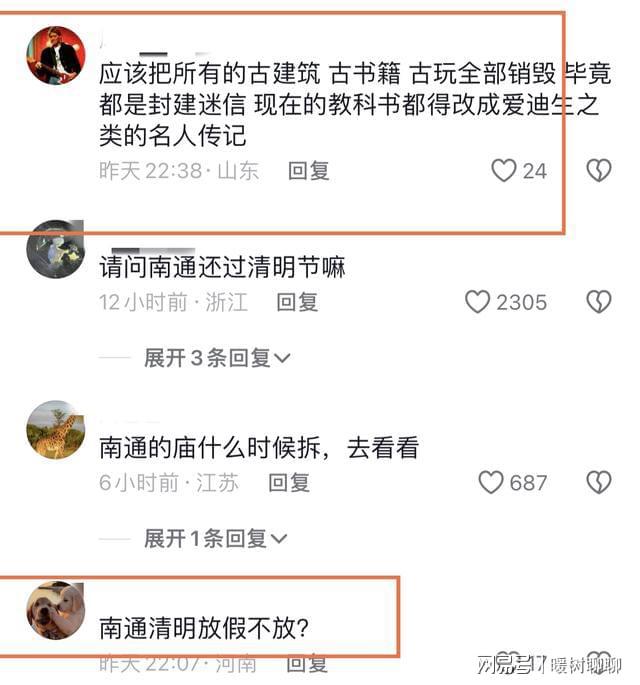The image size is (640, 685).
Task: Reply to the comment posted 昨天 22:38
Action: pos(308,171)
